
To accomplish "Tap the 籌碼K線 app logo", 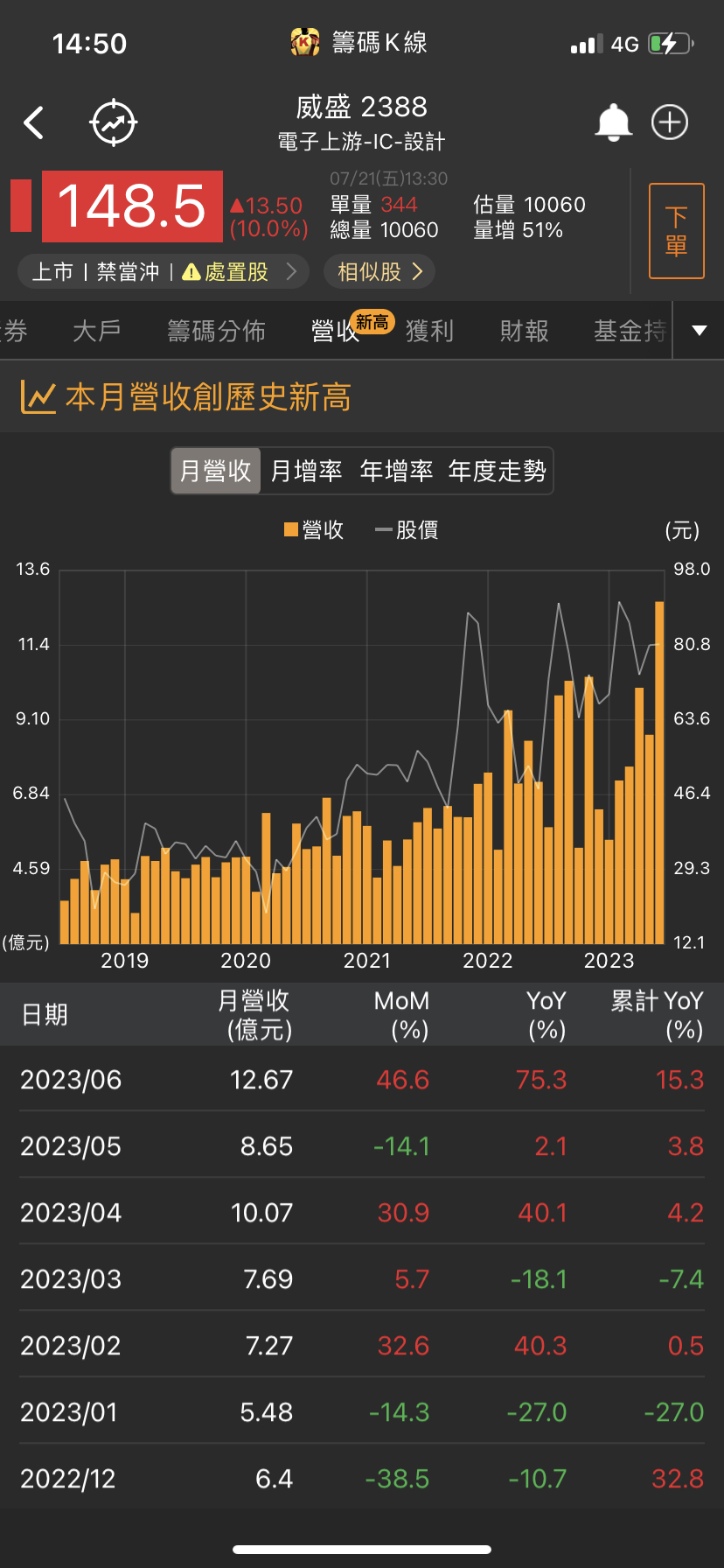I will (x=305, y=41).
